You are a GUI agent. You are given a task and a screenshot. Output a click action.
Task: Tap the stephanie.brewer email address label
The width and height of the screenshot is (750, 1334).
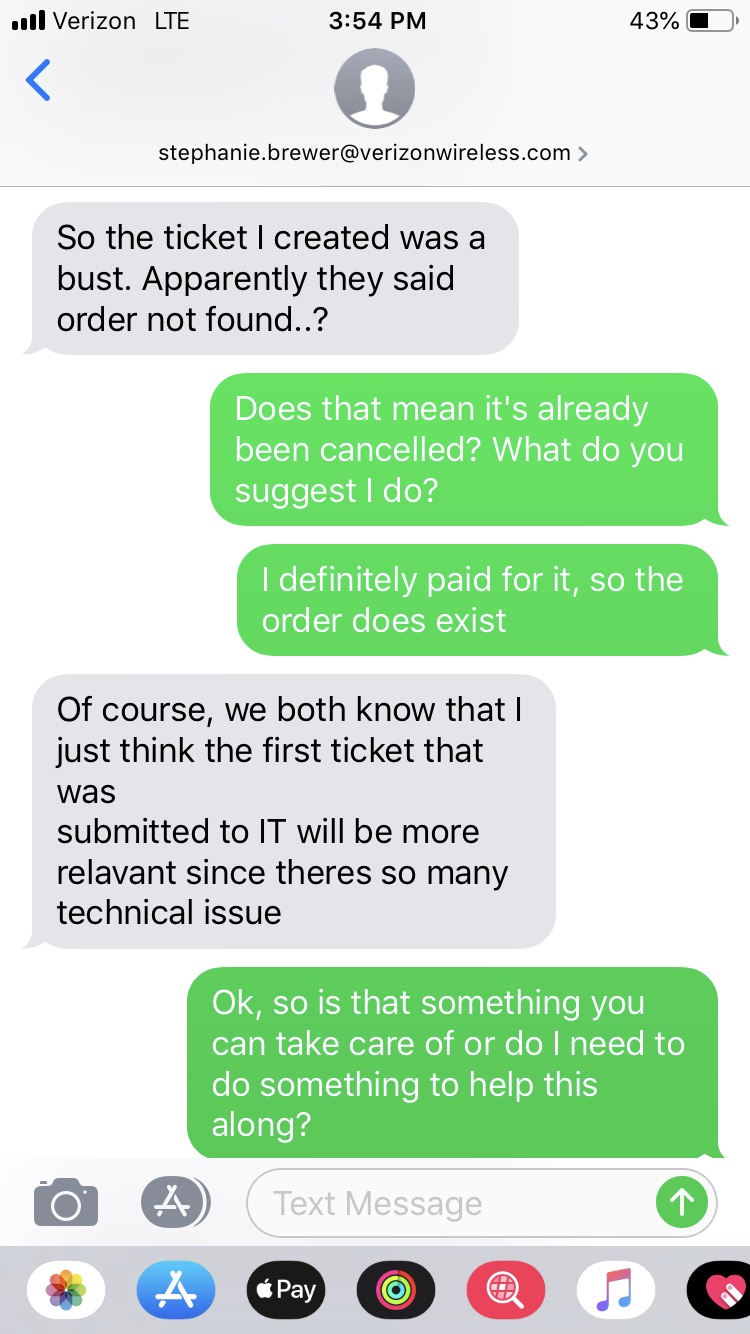[366, 153]
